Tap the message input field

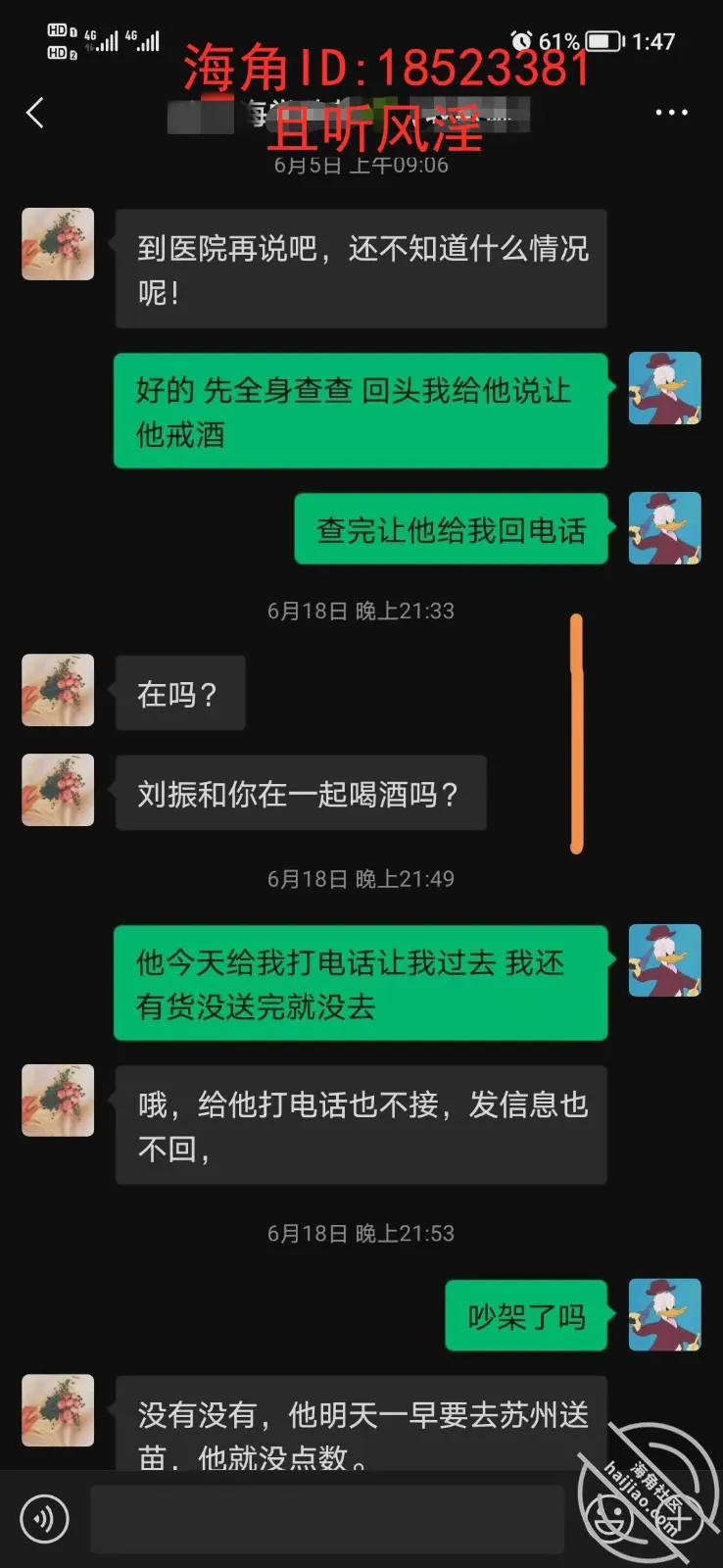pos(327,1519)
